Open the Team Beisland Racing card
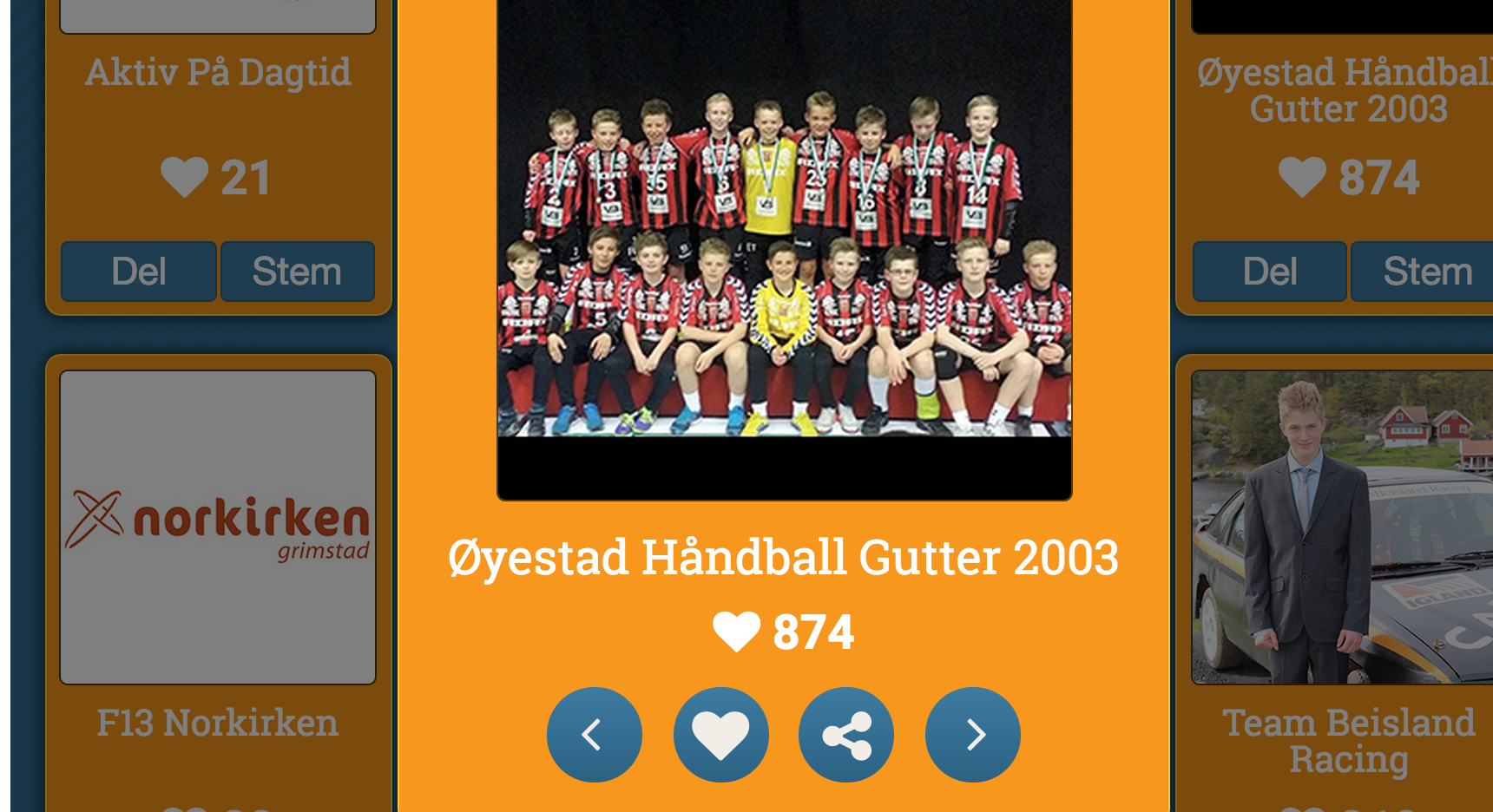 (x=1343, y=527)
